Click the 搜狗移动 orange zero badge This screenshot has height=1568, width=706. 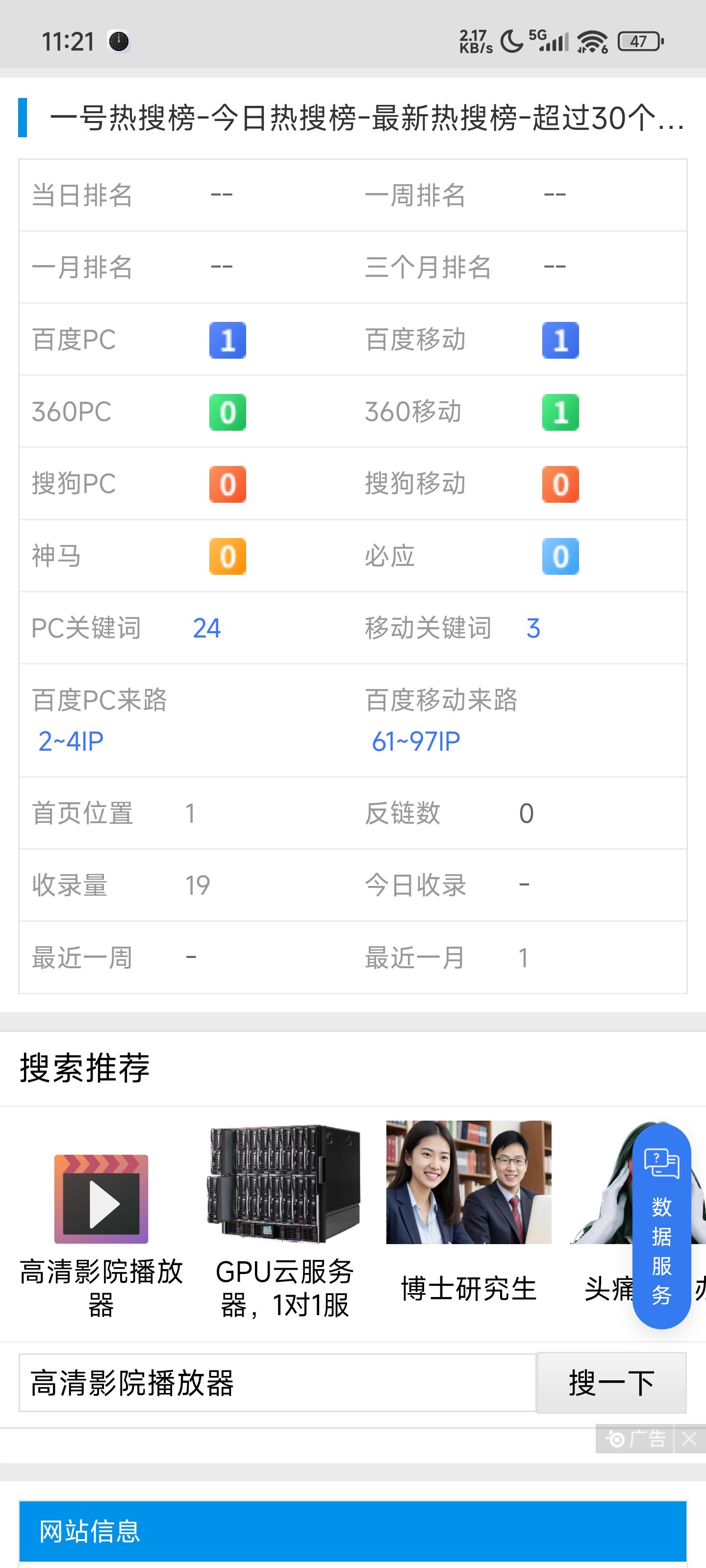pos(561,483)
